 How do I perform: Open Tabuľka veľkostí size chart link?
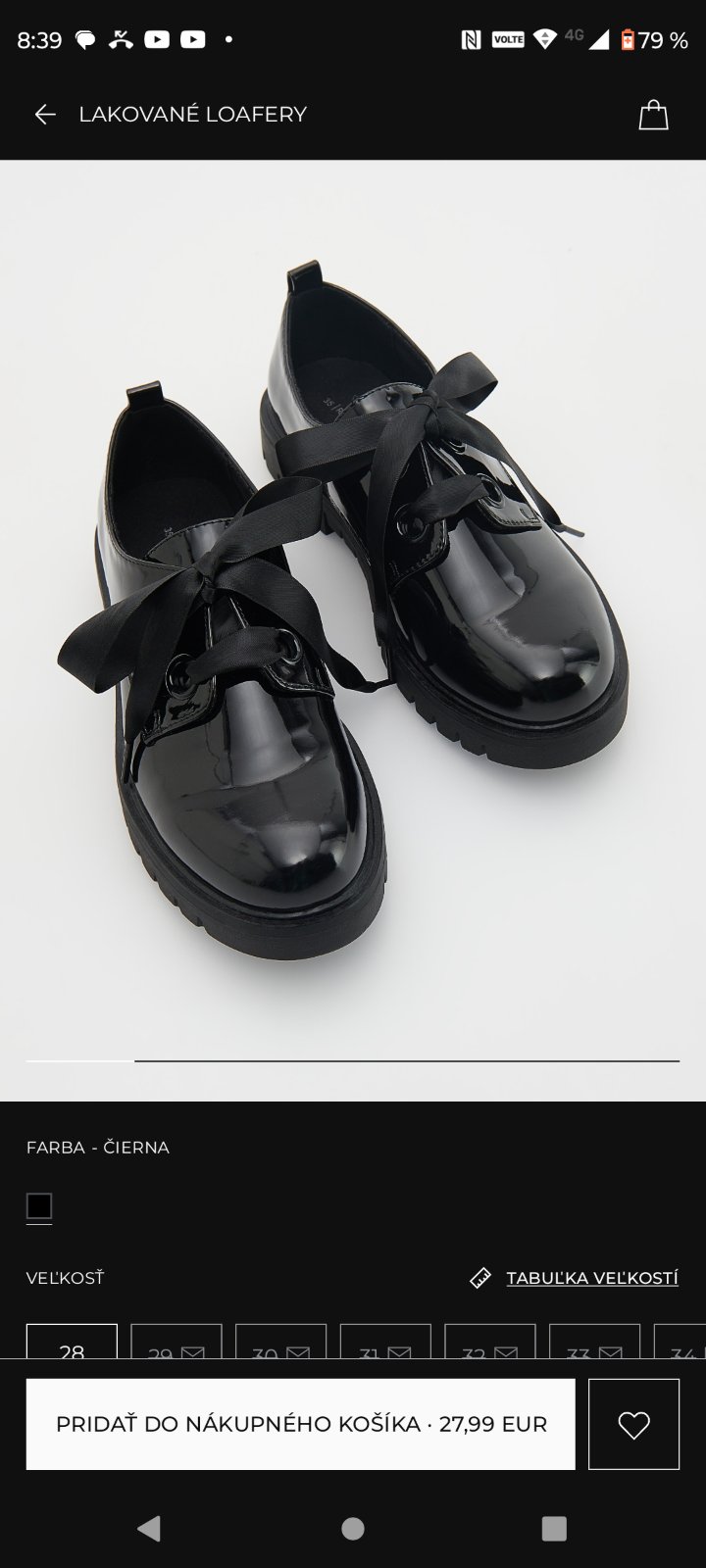[x=591, y=1278]
